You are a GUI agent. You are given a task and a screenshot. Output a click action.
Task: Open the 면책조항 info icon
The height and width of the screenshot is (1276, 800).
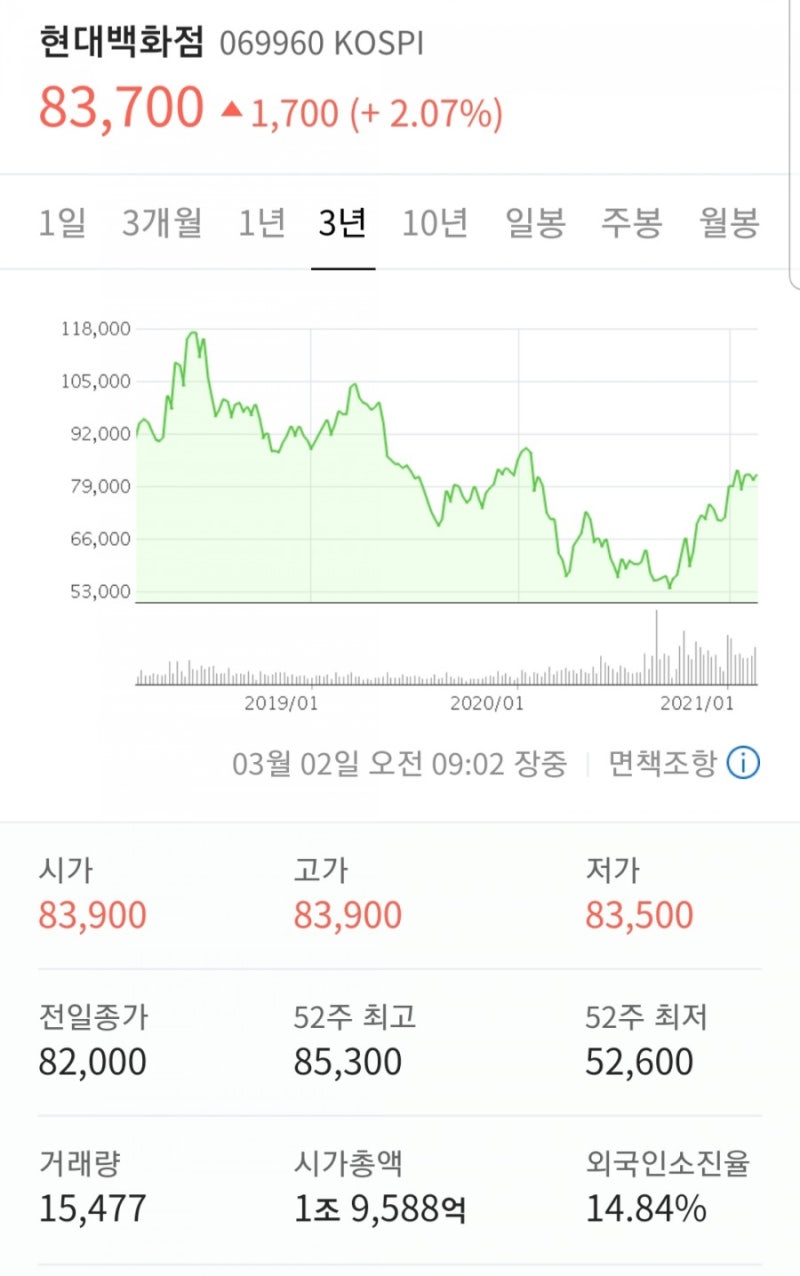(742, 763)
